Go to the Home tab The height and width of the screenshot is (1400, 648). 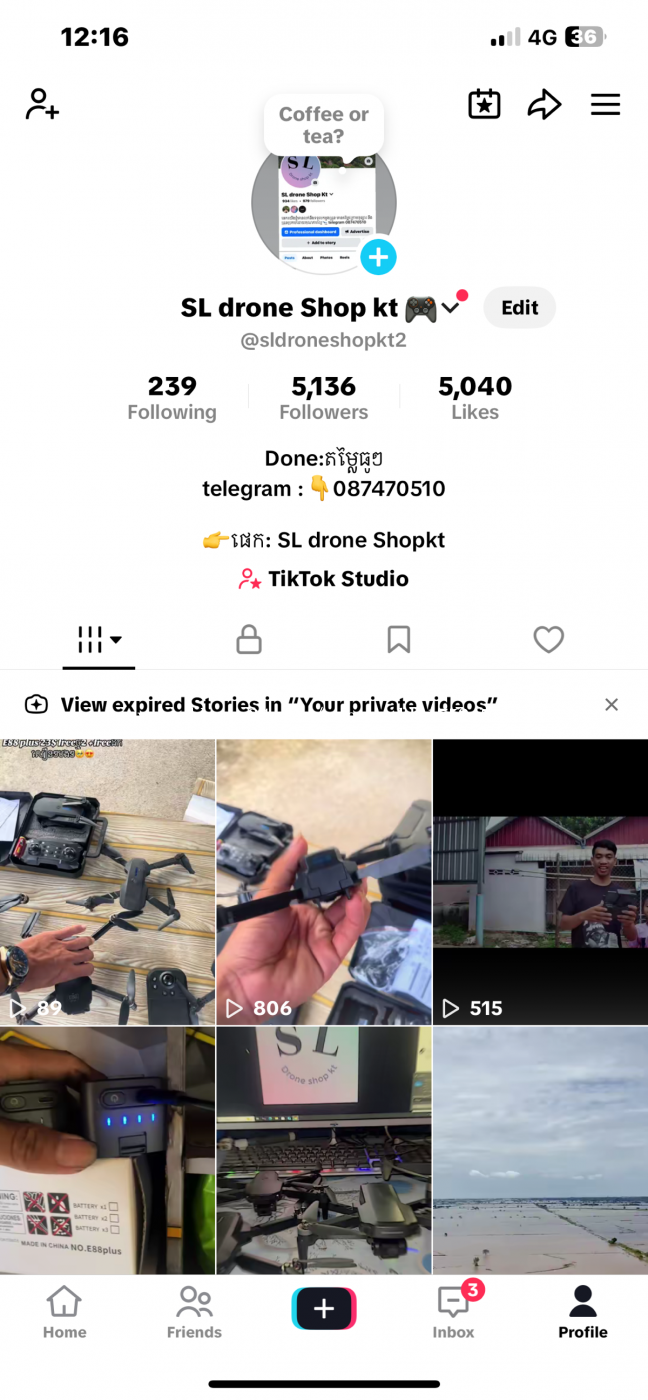pyautogui.click(x=64, y=1312)
